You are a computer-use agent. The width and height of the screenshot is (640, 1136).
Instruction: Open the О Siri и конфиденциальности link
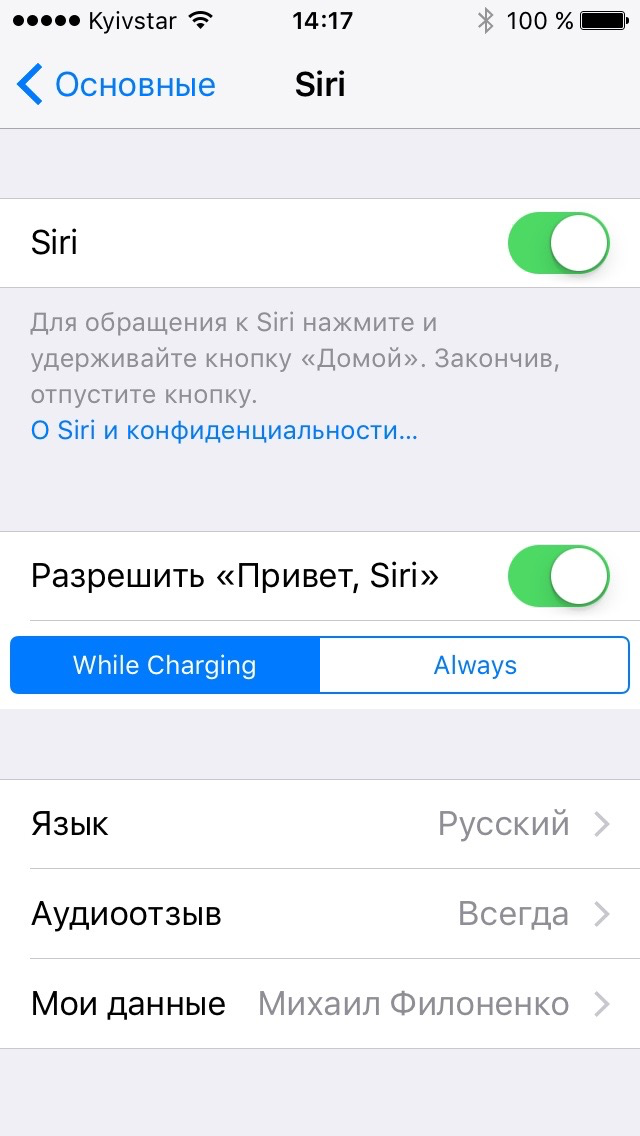[x=224, y=431]
